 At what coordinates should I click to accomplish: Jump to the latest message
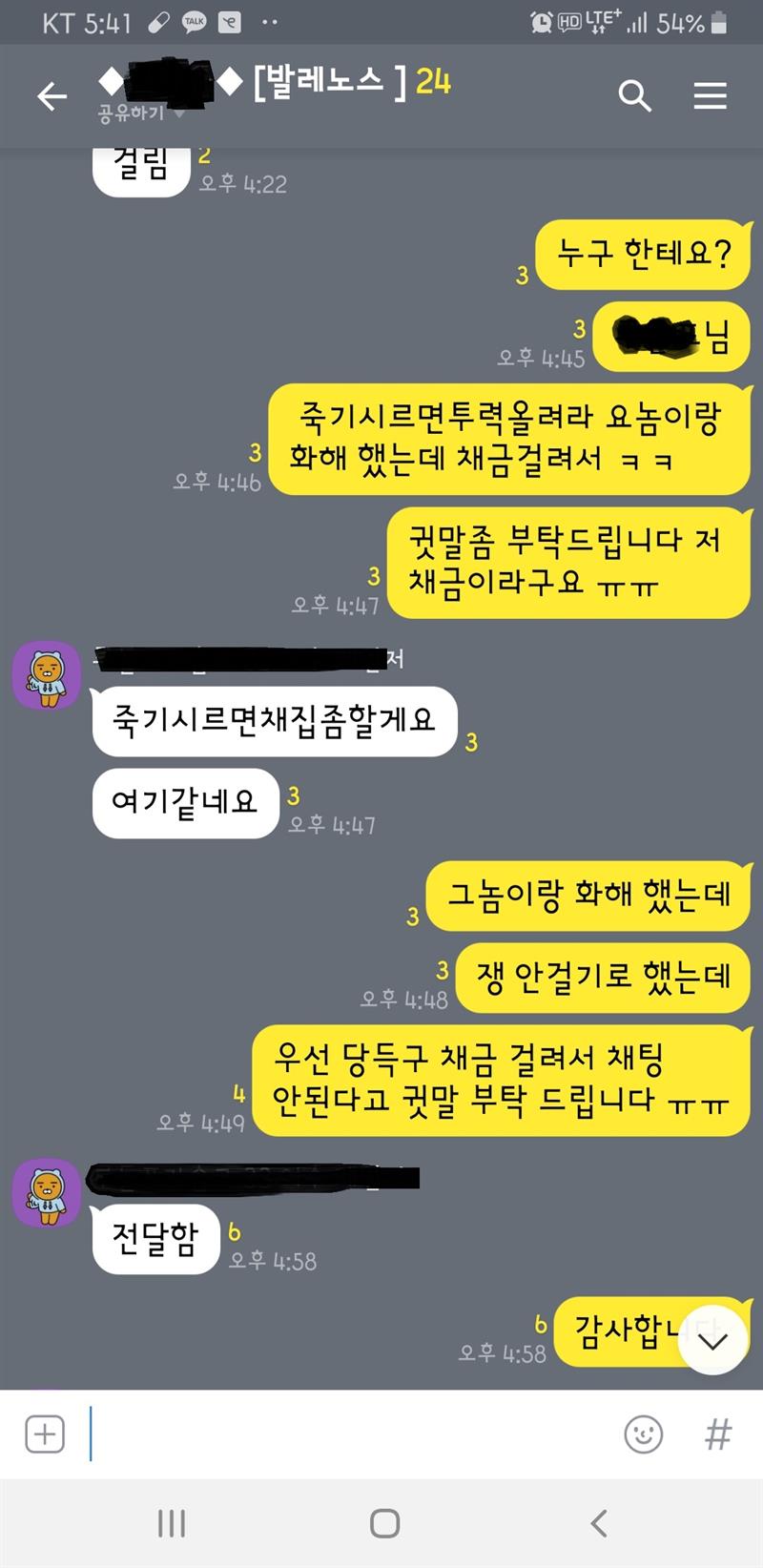pos(712,1341)
